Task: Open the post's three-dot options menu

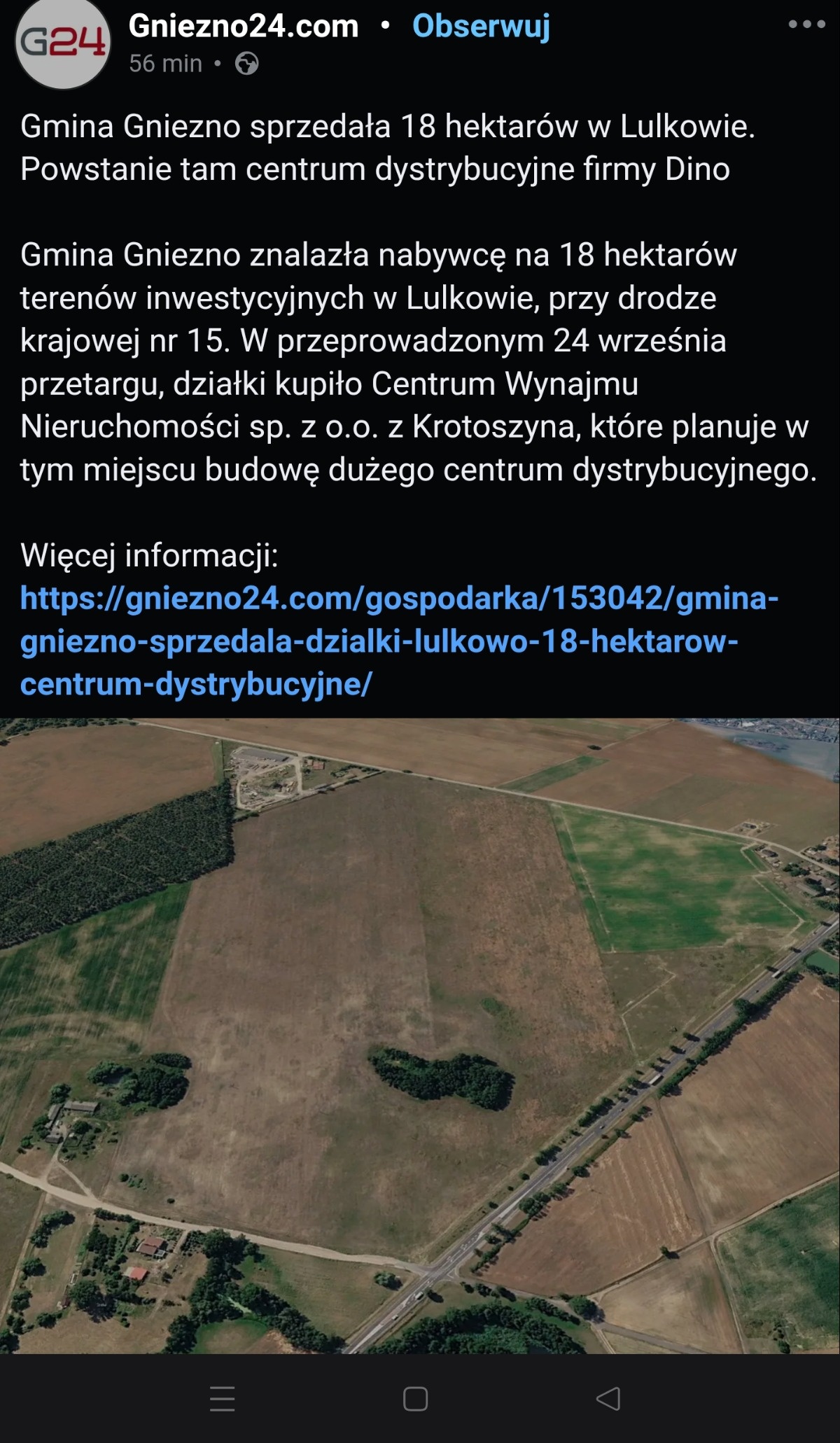Action: [x=806, y=25]
